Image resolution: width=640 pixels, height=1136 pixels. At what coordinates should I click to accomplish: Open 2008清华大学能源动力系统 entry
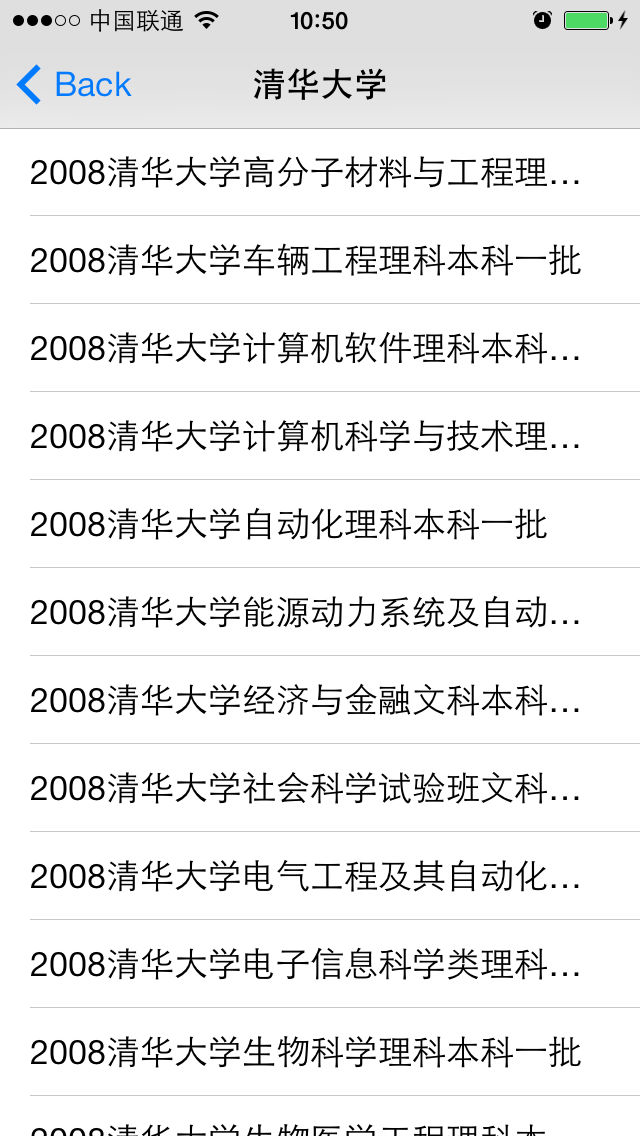pos(320,612)
